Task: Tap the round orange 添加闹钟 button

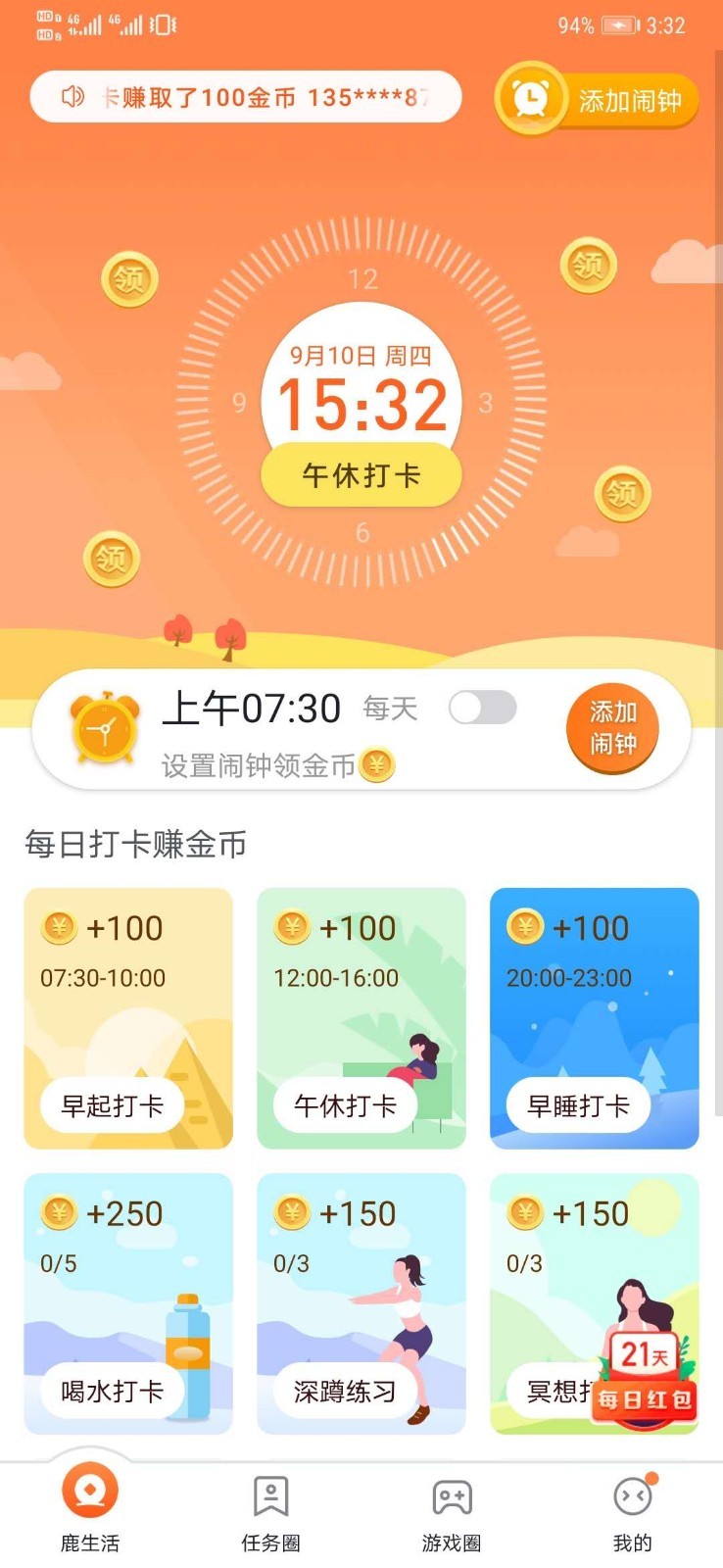Action: pos(612,727)
